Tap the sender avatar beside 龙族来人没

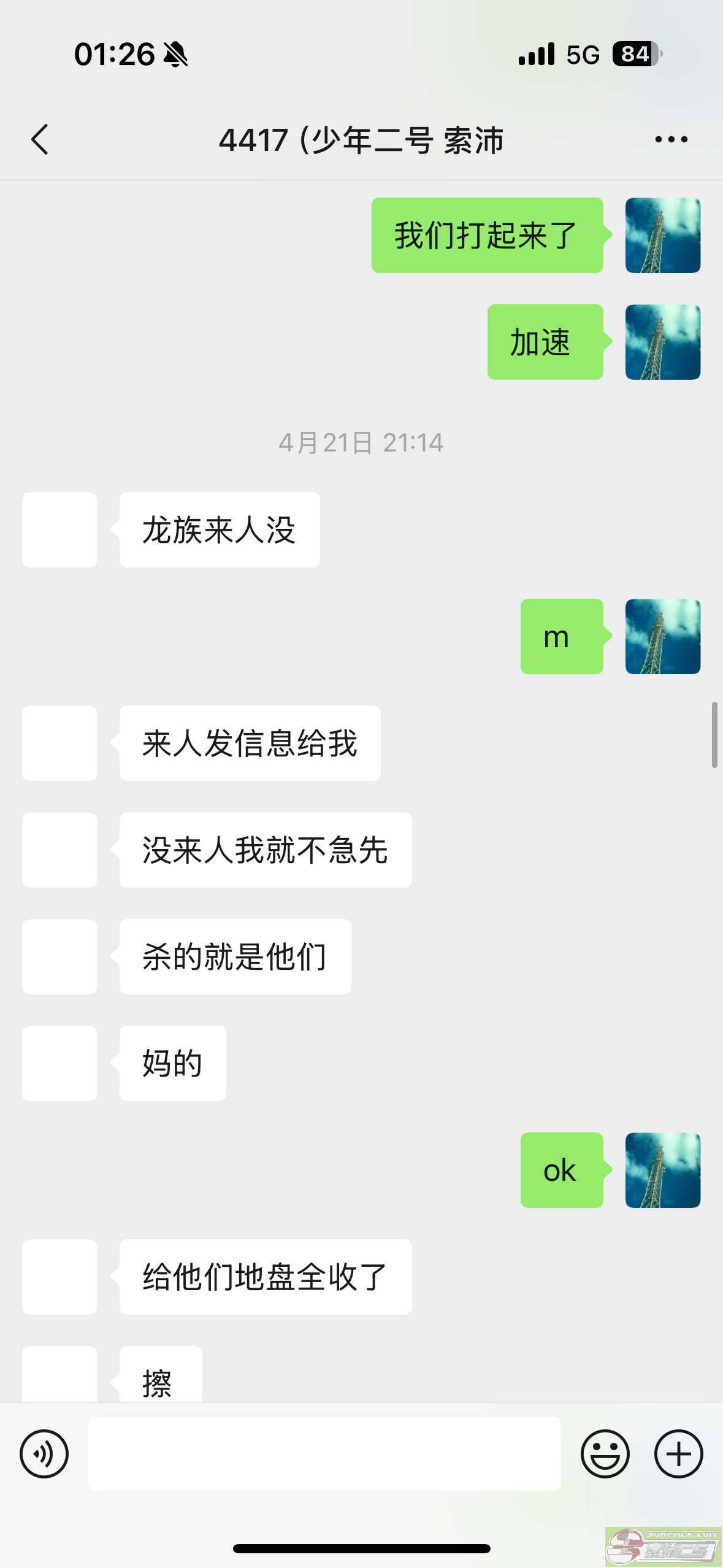click(x=59, y=530)
